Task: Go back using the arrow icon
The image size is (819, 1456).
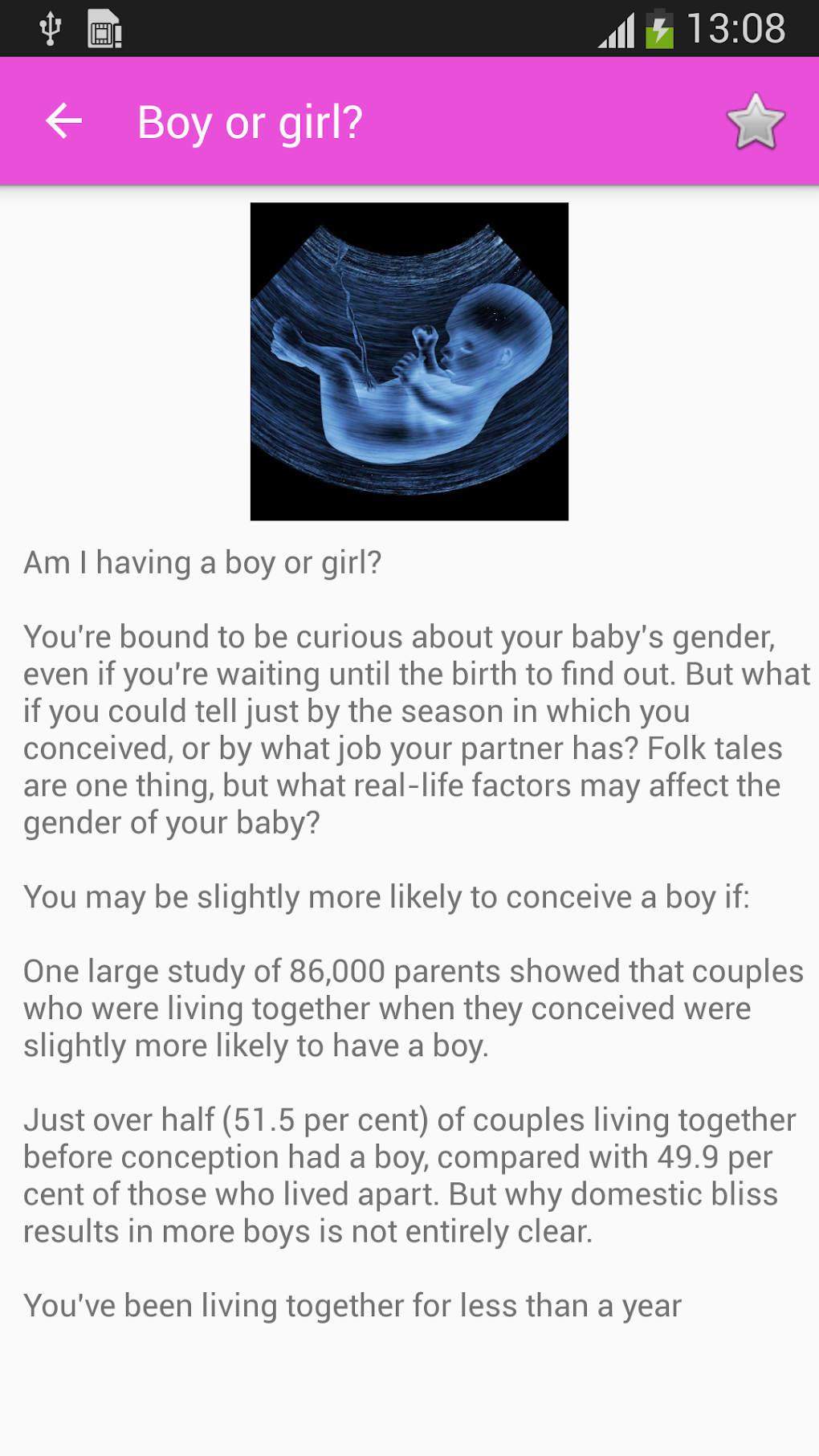Action: pyautogui.click(x=64, y=122)
